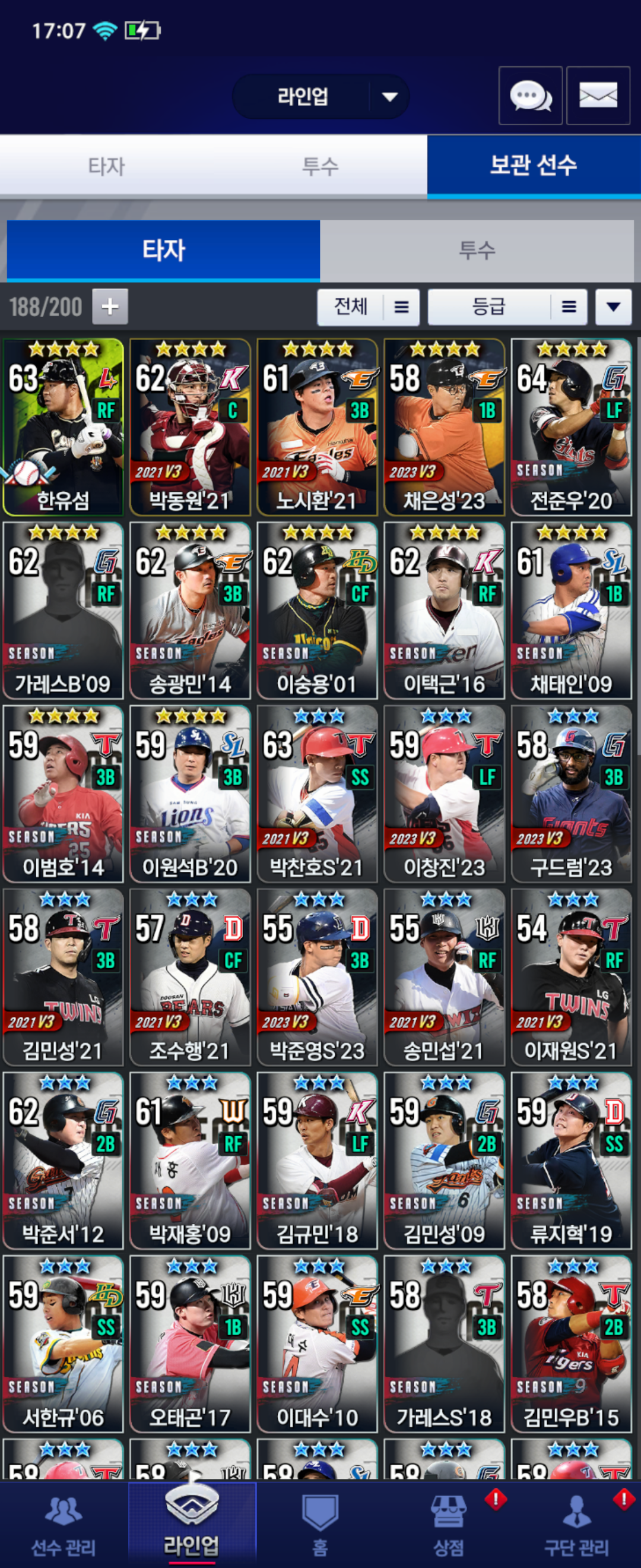Select the 투수 sub-tab under 보관 선수
The image size is (641, 1568).
click(x=477, y=250)
